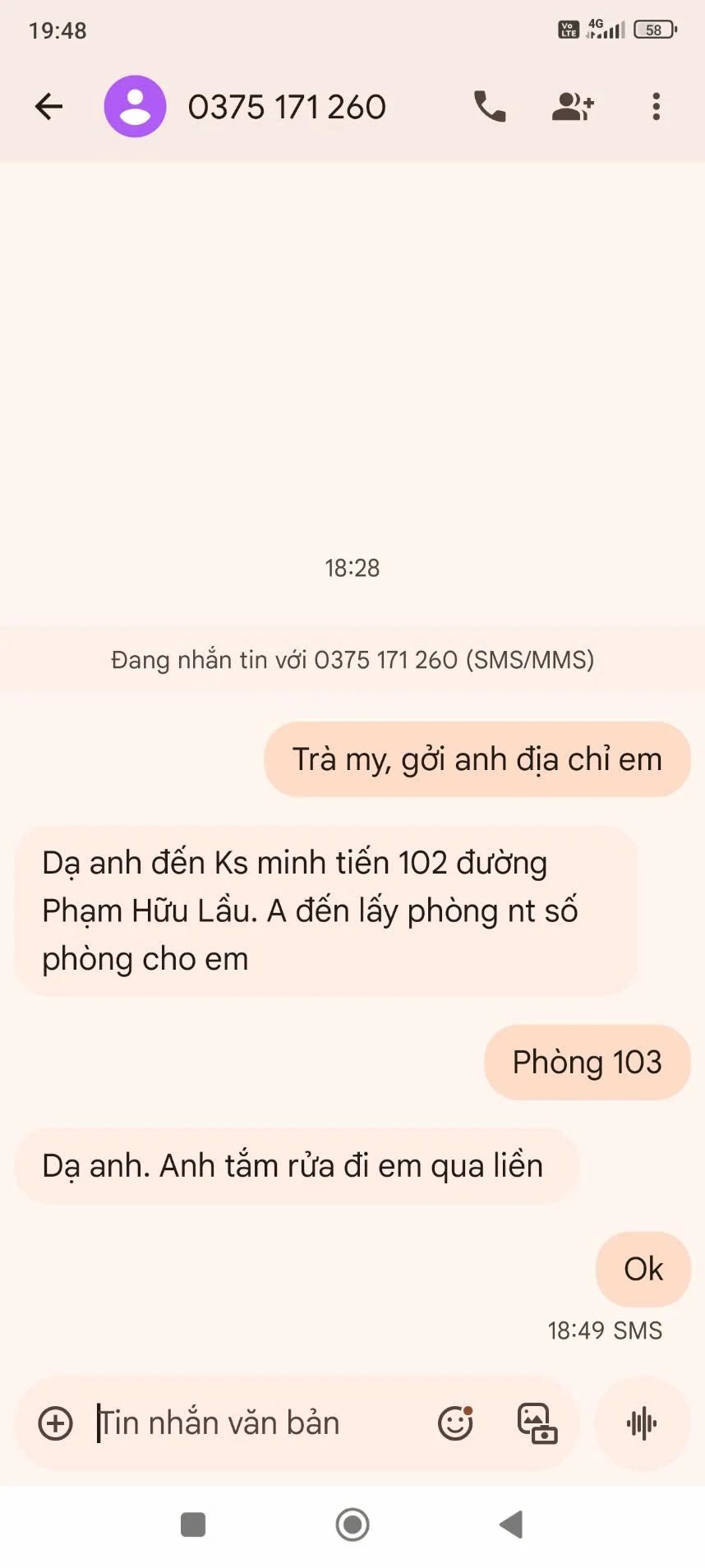Record a voice message
The image size is (705, 1568).
(x=642, y=1423)
